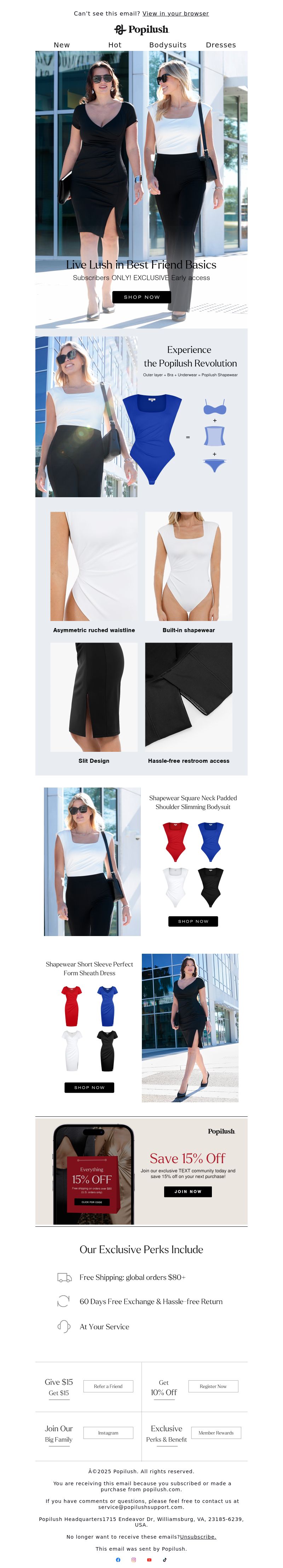This screenshot has width=283, height=1568.
Task: Shop the Square Neck Padded Shoulder Bodysuit
Action: point(193,922)
